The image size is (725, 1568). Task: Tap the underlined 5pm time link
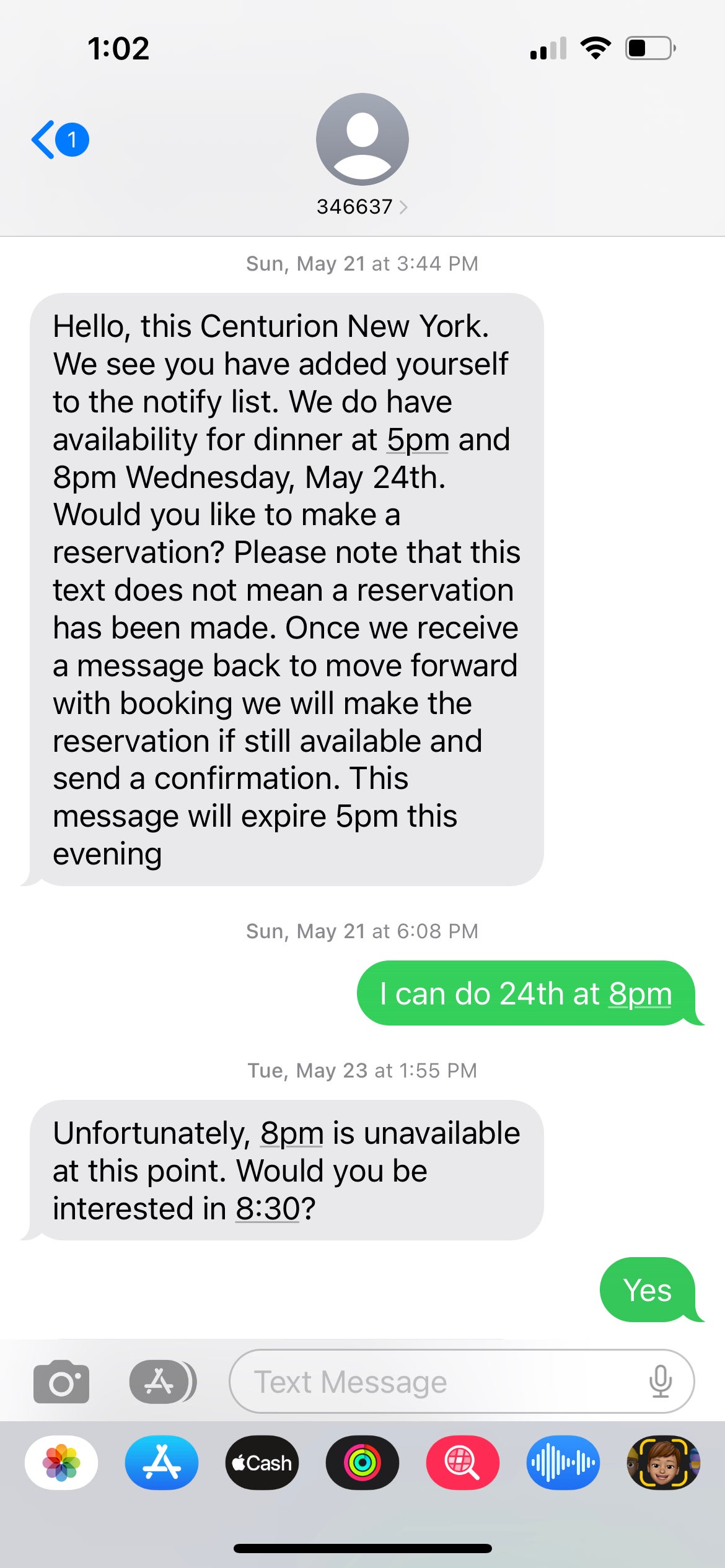point(418,440)
